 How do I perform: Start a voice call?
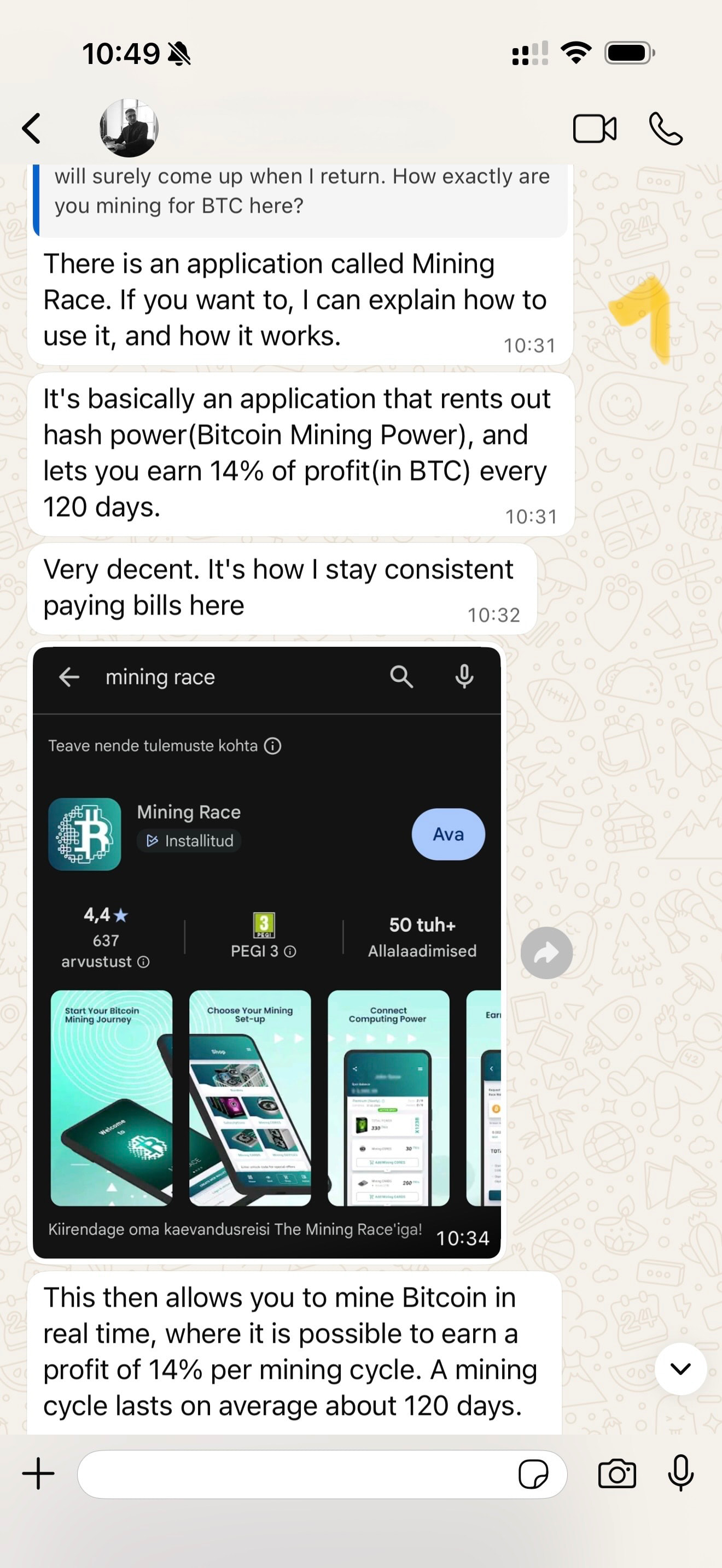point(665,128)
